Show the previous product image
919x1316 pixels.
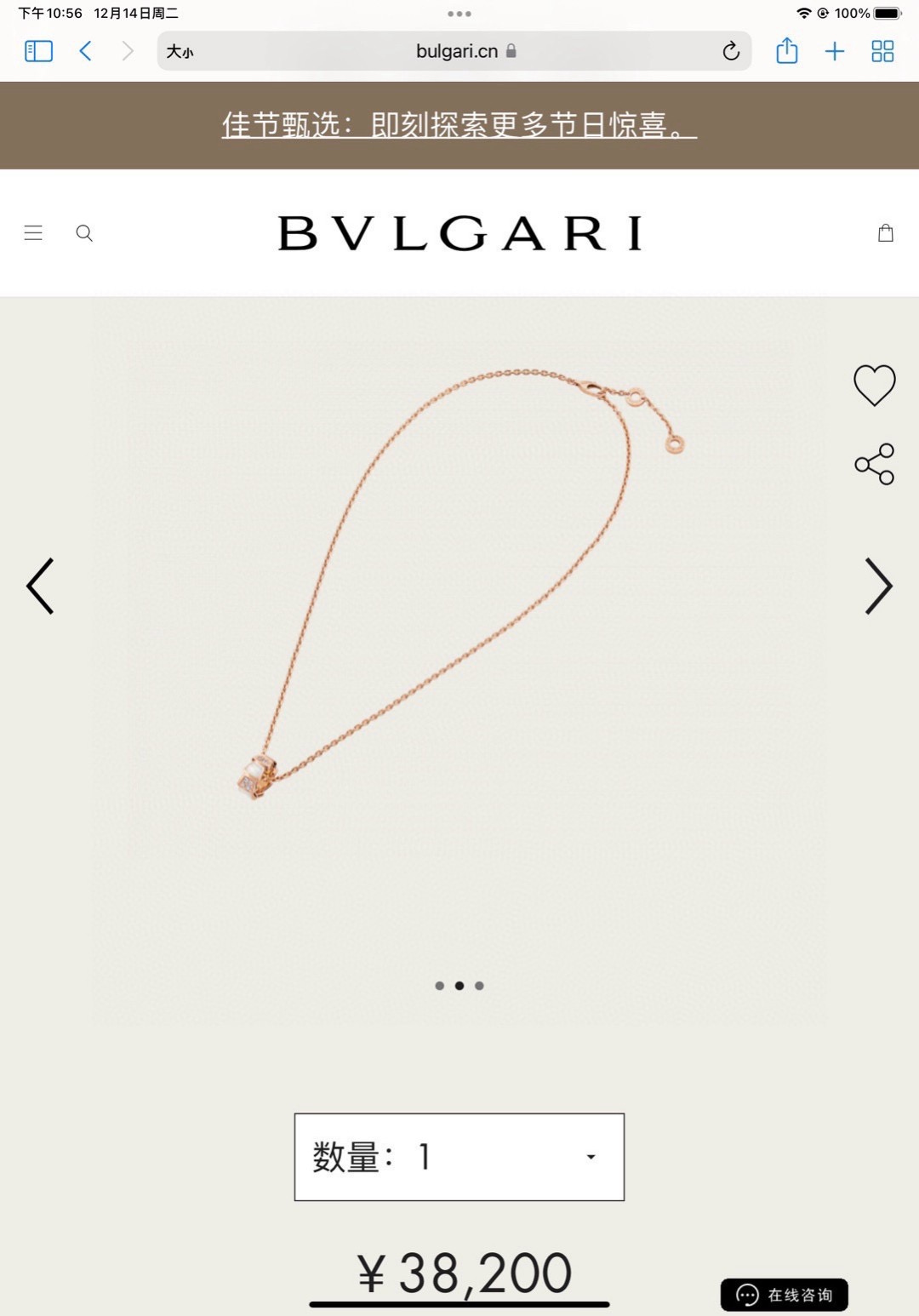[x=40, y=586]
